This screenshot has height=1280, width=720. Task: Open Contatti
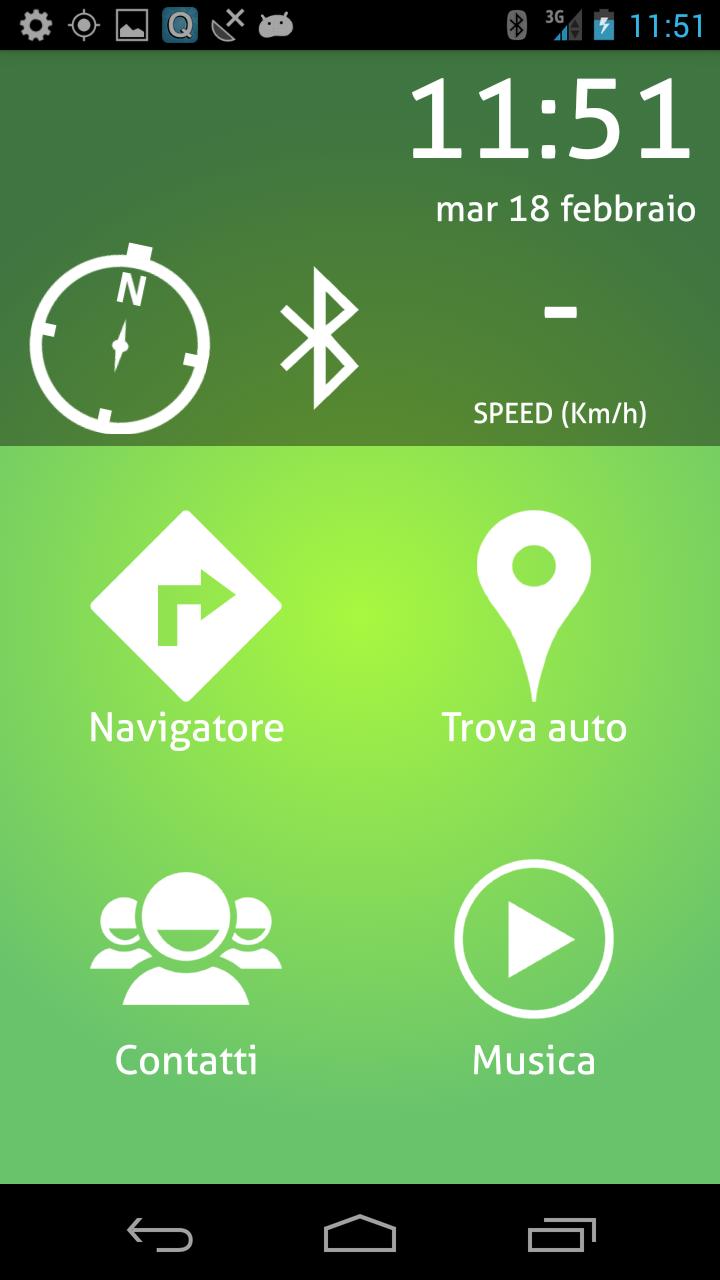tap(186, 972)
